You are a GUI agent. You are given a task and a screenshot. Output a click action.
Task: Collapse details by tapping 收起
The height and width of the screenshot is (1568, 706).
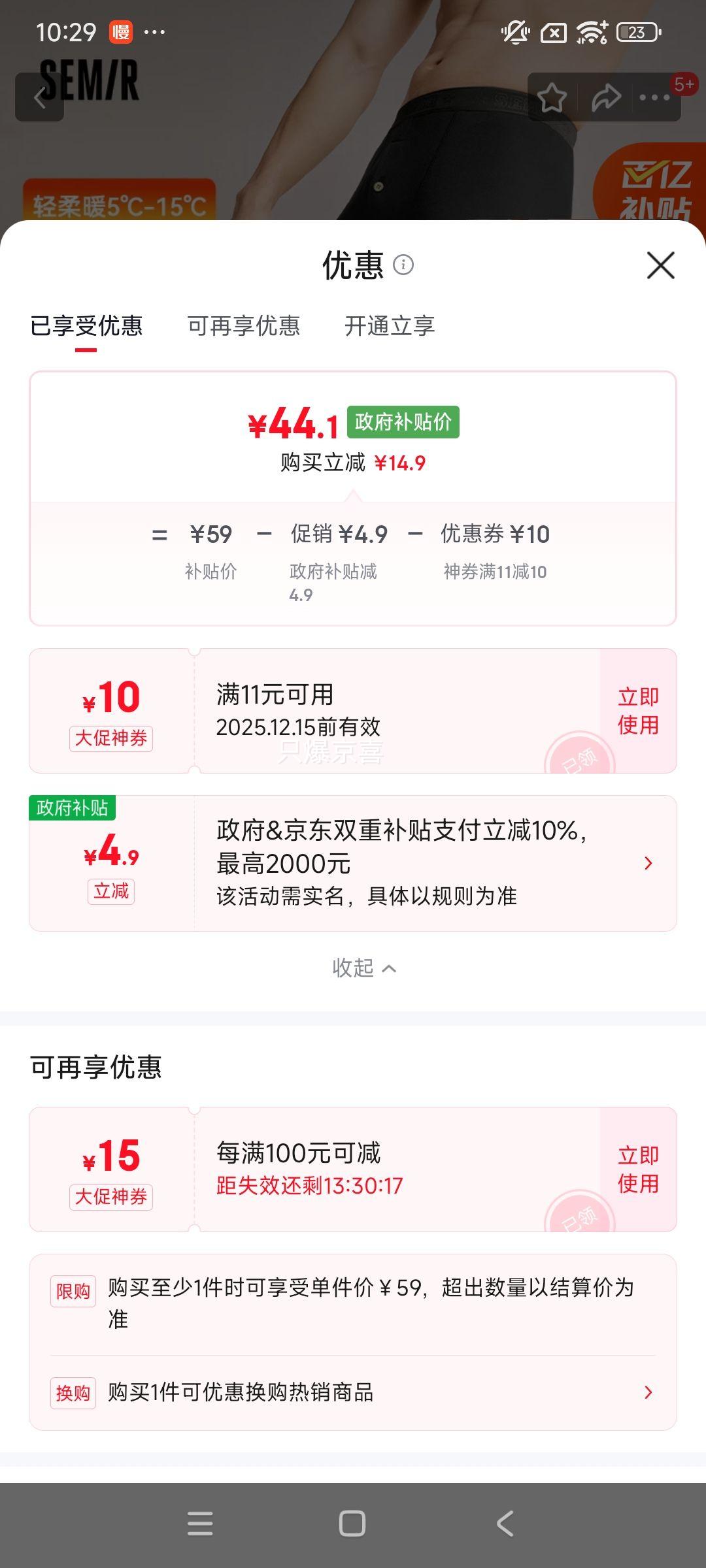point(353,969)
